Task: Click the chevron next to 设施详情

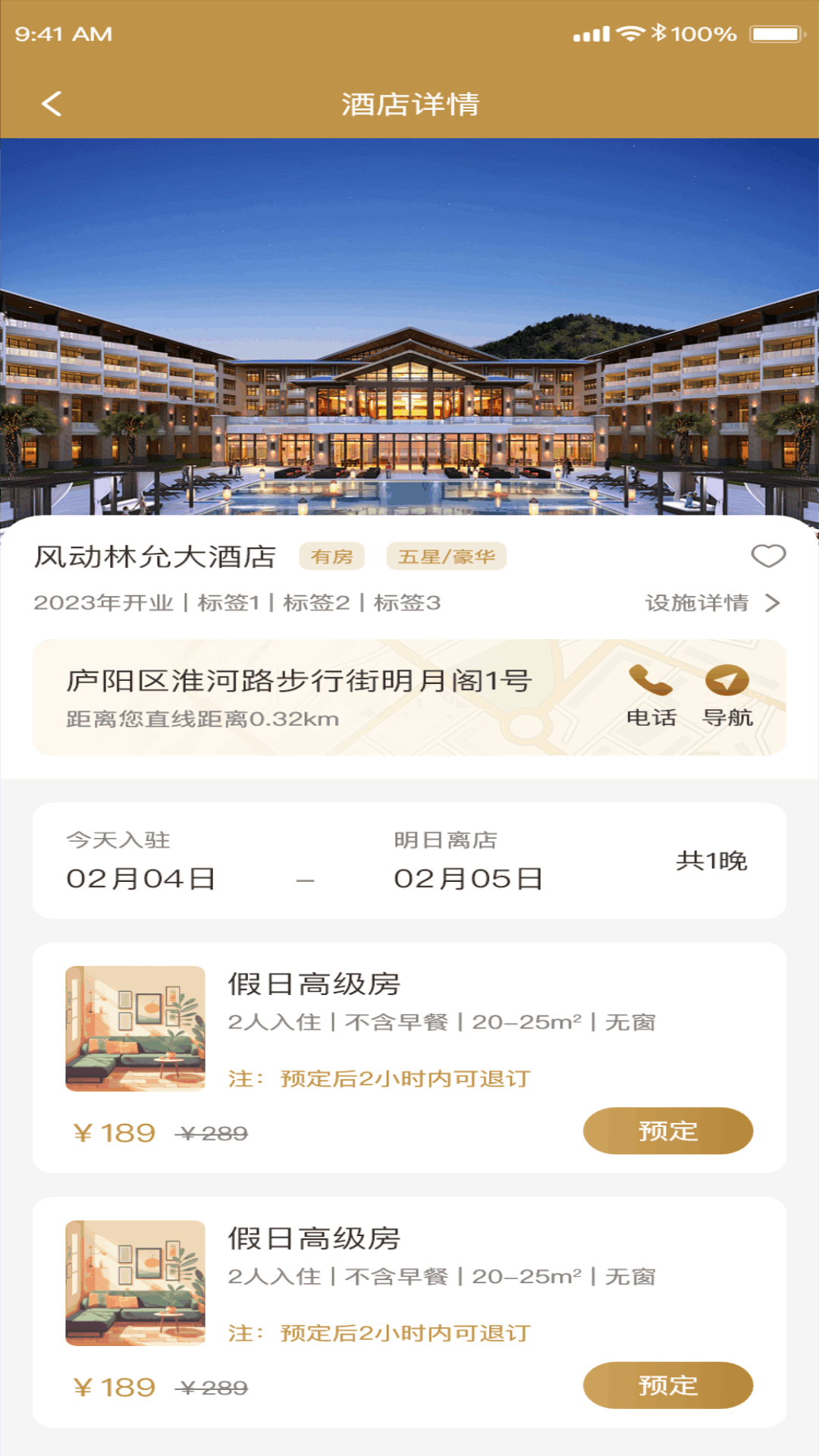Action: [771, 604]
